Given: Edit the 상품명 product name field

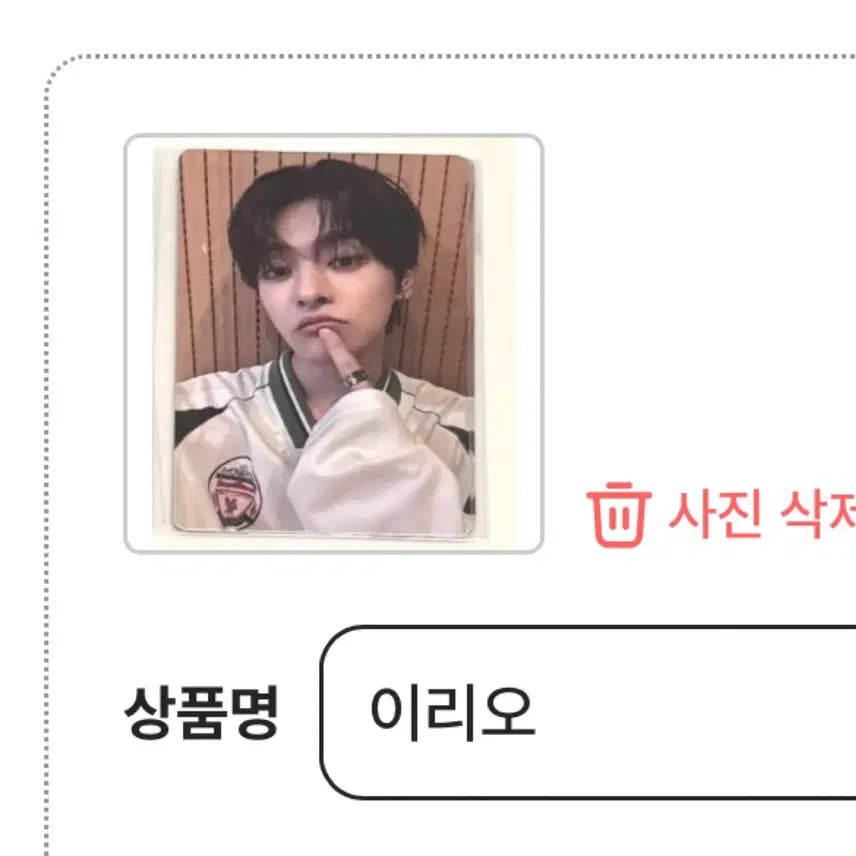Looking at the screenshot, I should [x=590, y=712].
